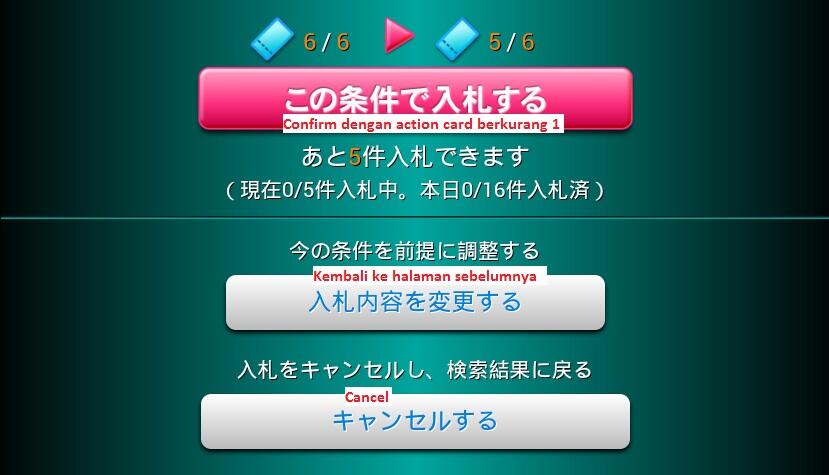Confirm bid with pink この条件で入札する button

tap(415, 97)
